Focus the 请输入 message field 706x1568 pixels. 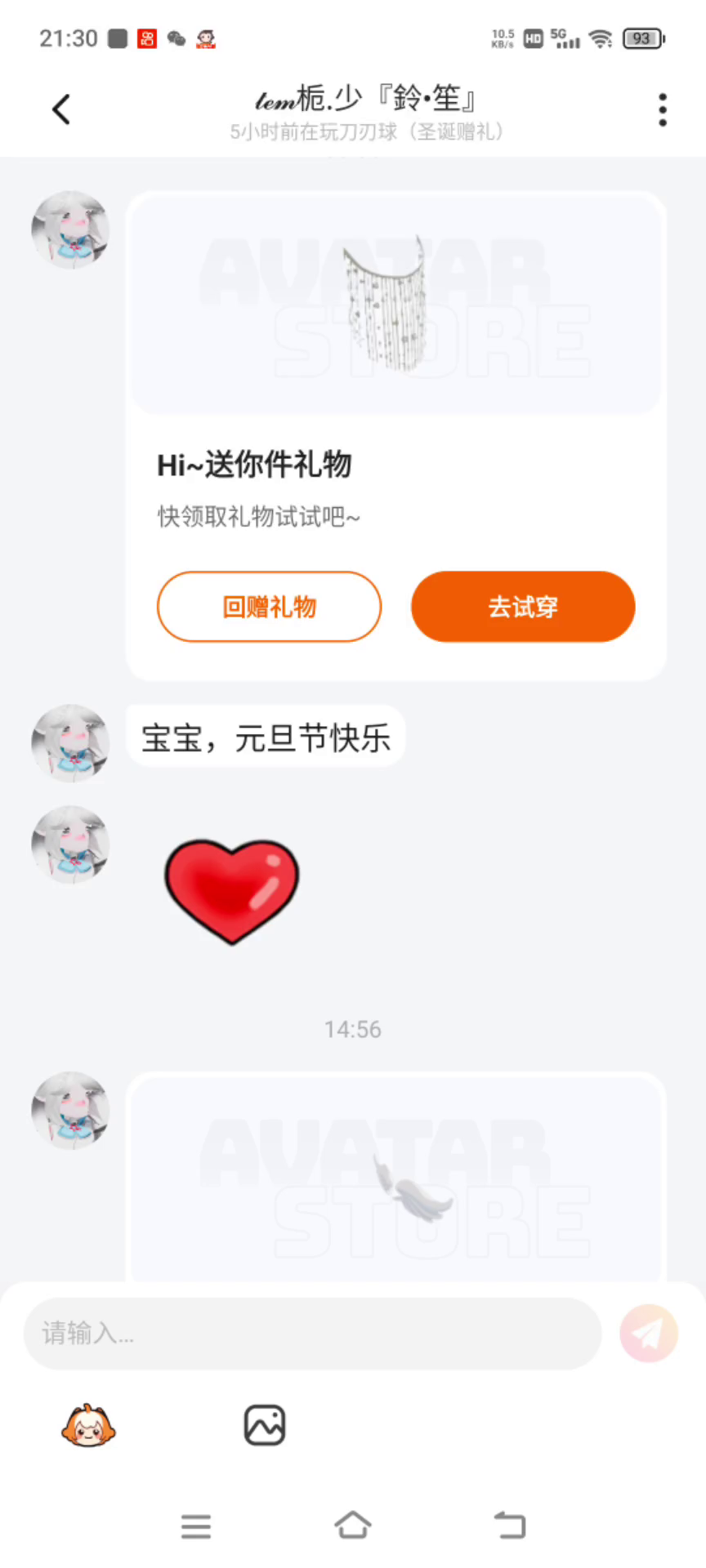point(312,1334)
